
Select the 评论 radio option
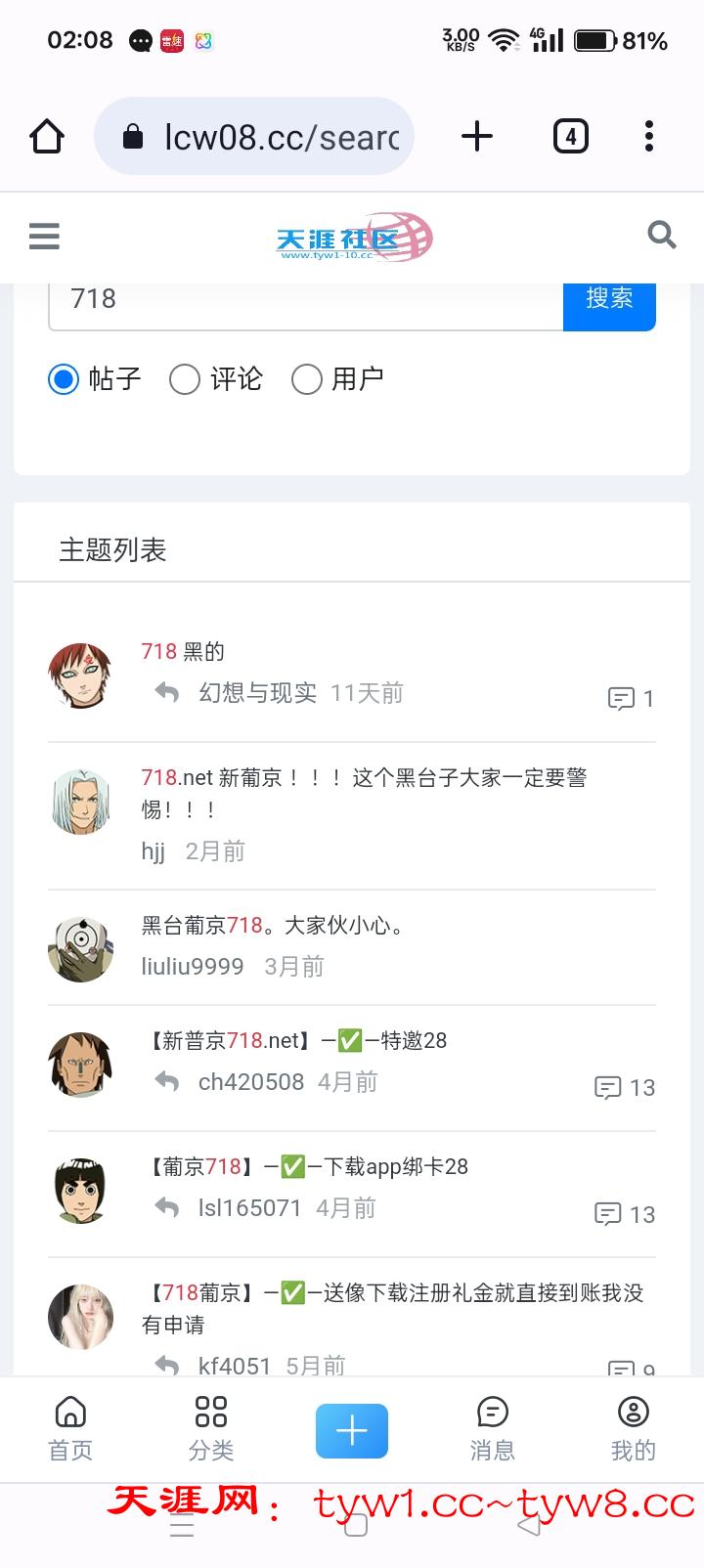pos(185,379)
